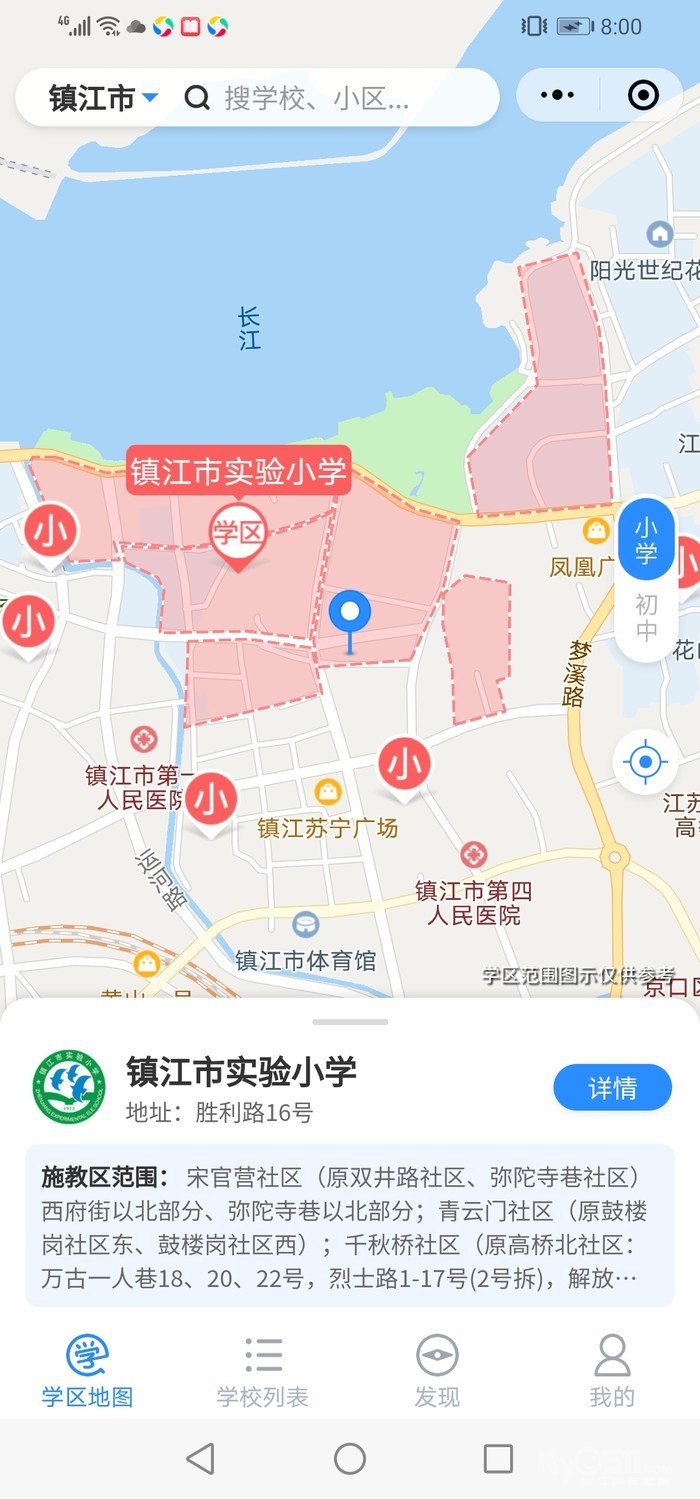Open the mini program three-dot menu
700x1499 pixels.
557,95
